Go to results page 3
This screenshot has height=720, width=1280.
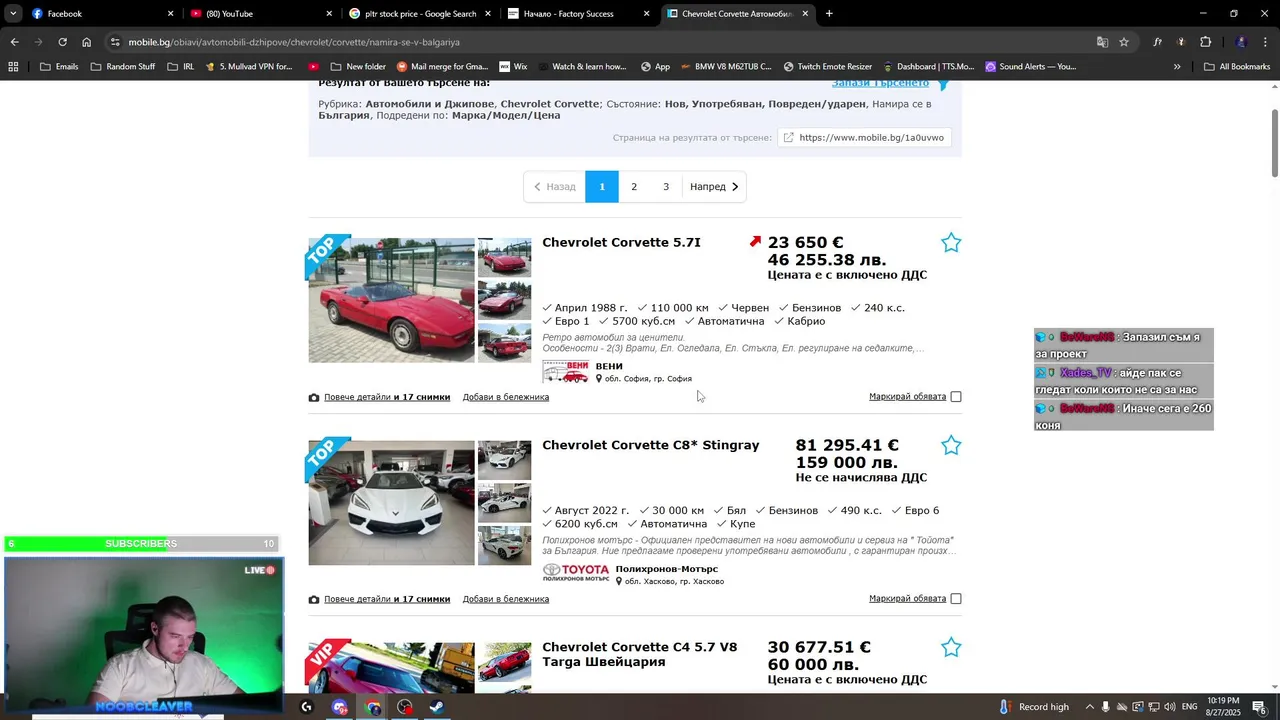[665, 187]
